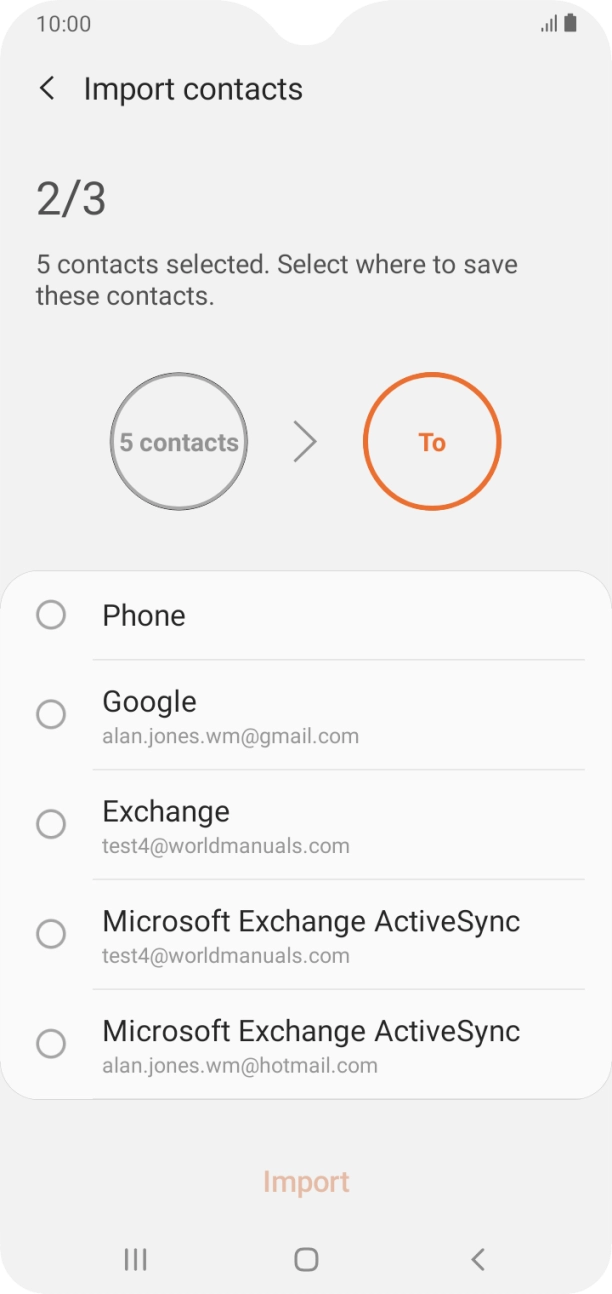Select Phone as the save location
Screen dimensions: 612x1294
click(51, 615)
